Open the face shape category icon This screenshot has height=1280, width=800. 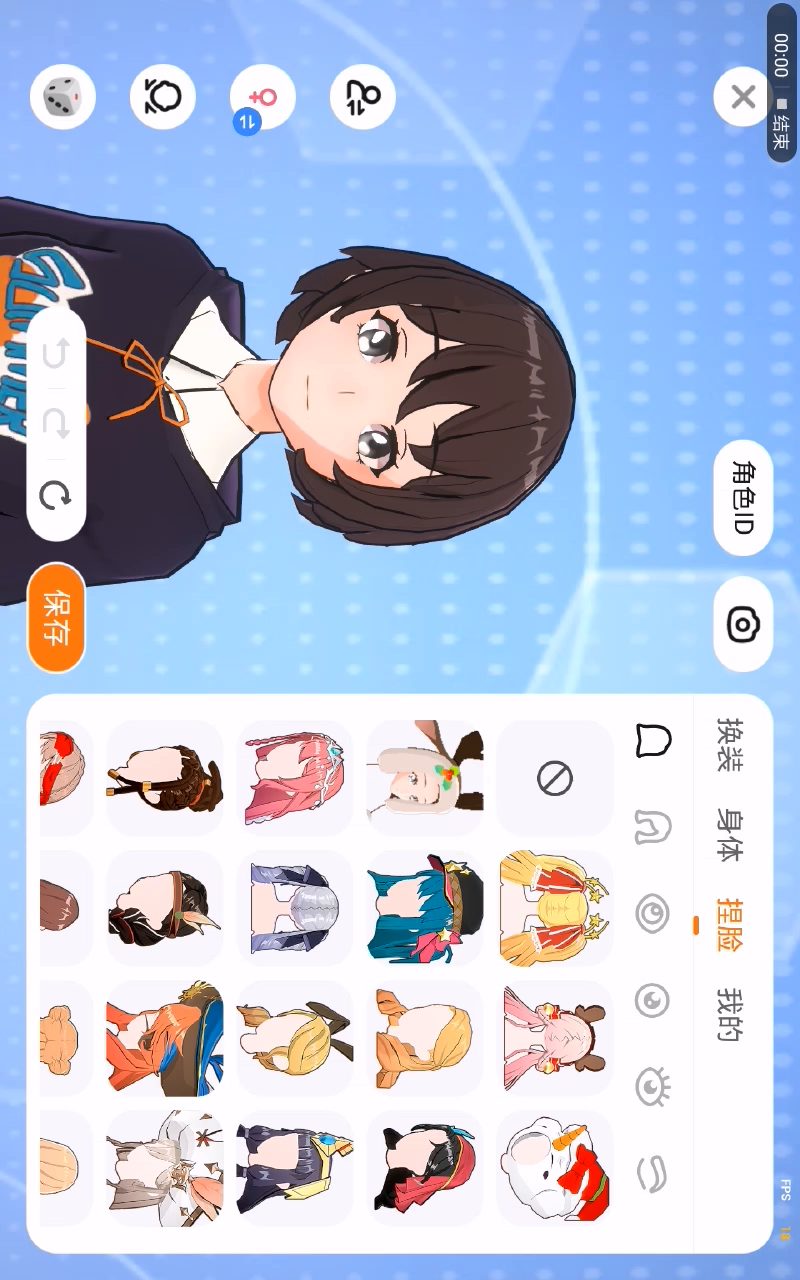click(653, 827)
